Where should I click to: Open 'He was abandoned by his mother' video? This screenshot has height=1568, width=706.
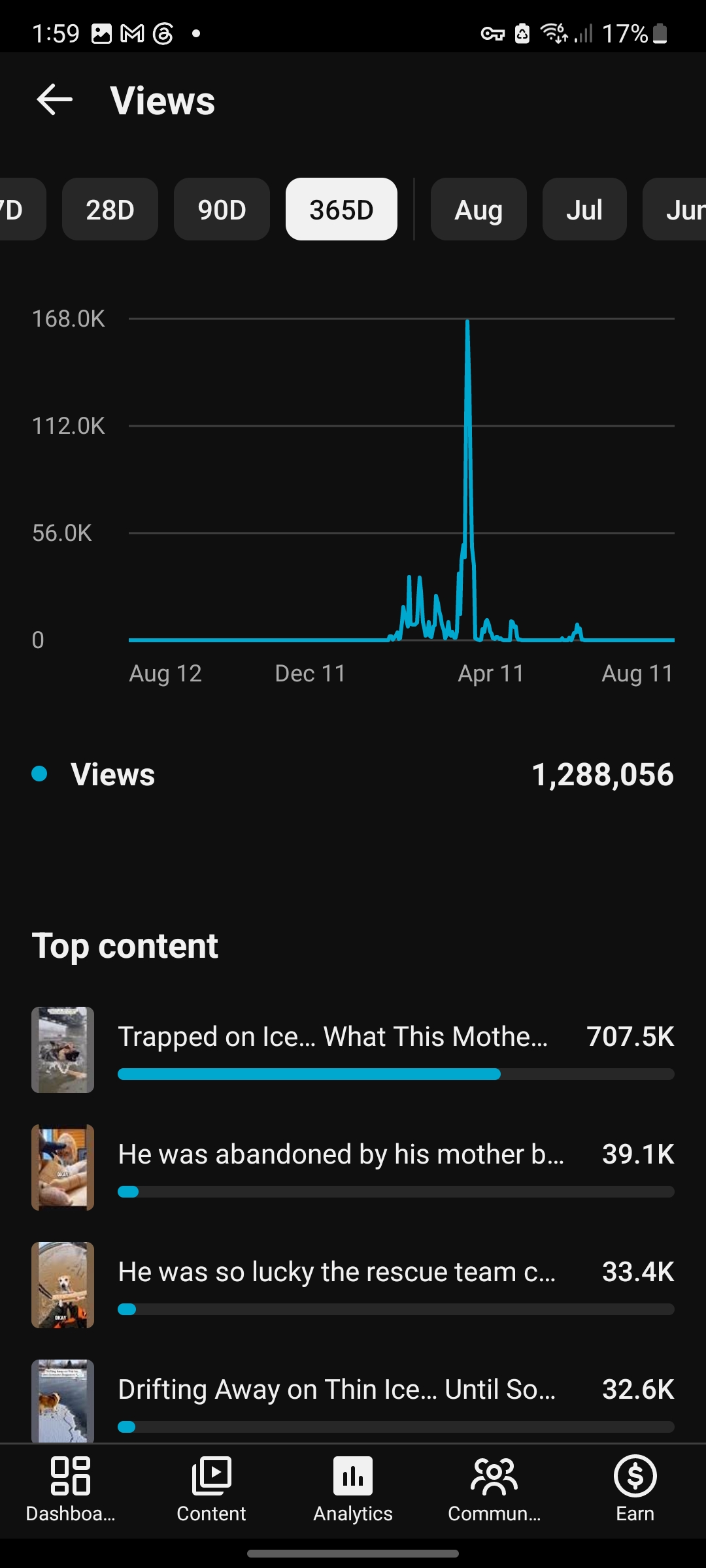[x=353, y=1168]
